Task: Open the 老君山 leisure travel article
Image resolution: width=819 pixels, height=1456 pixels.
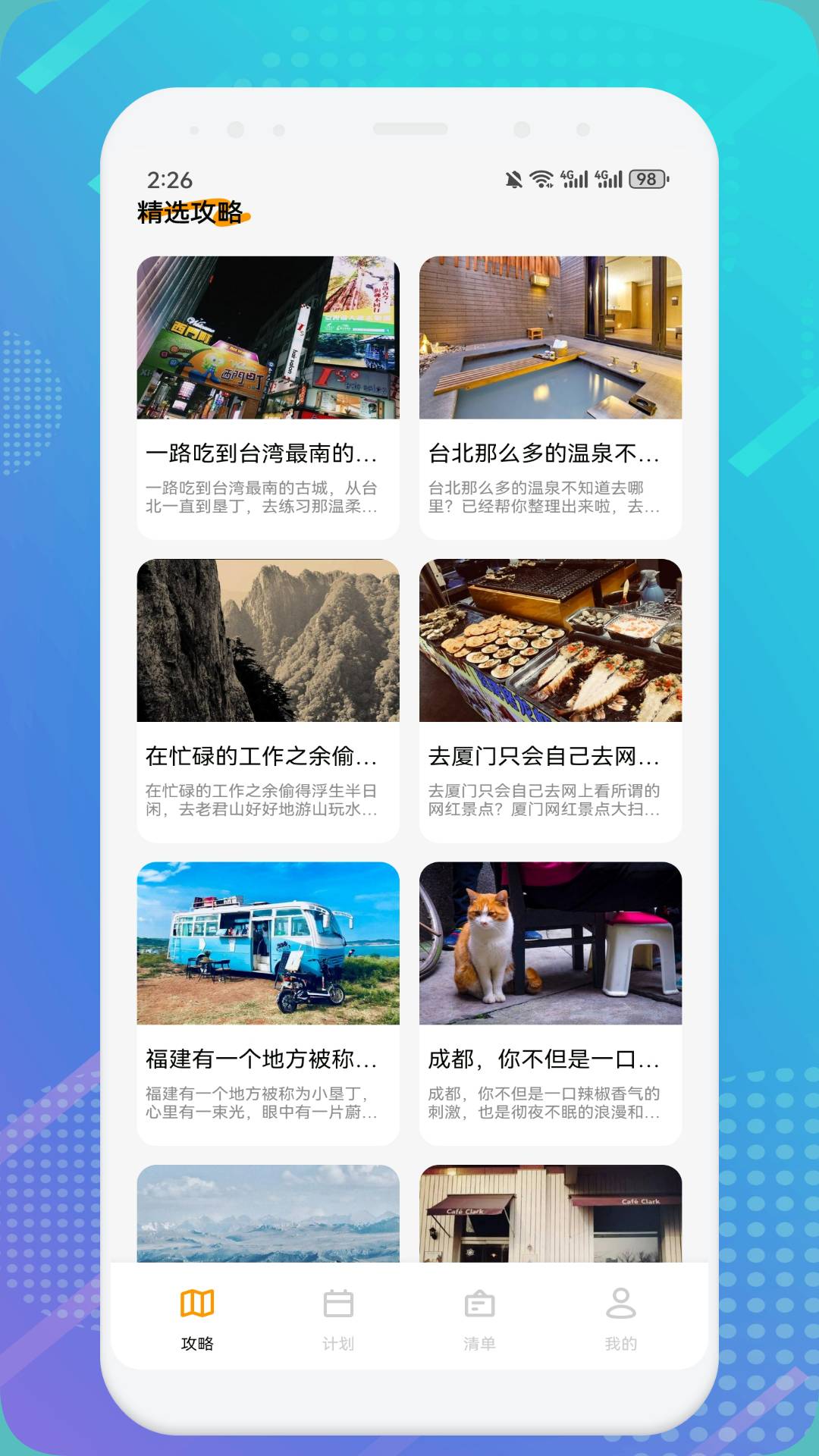Action: point(267,756)
